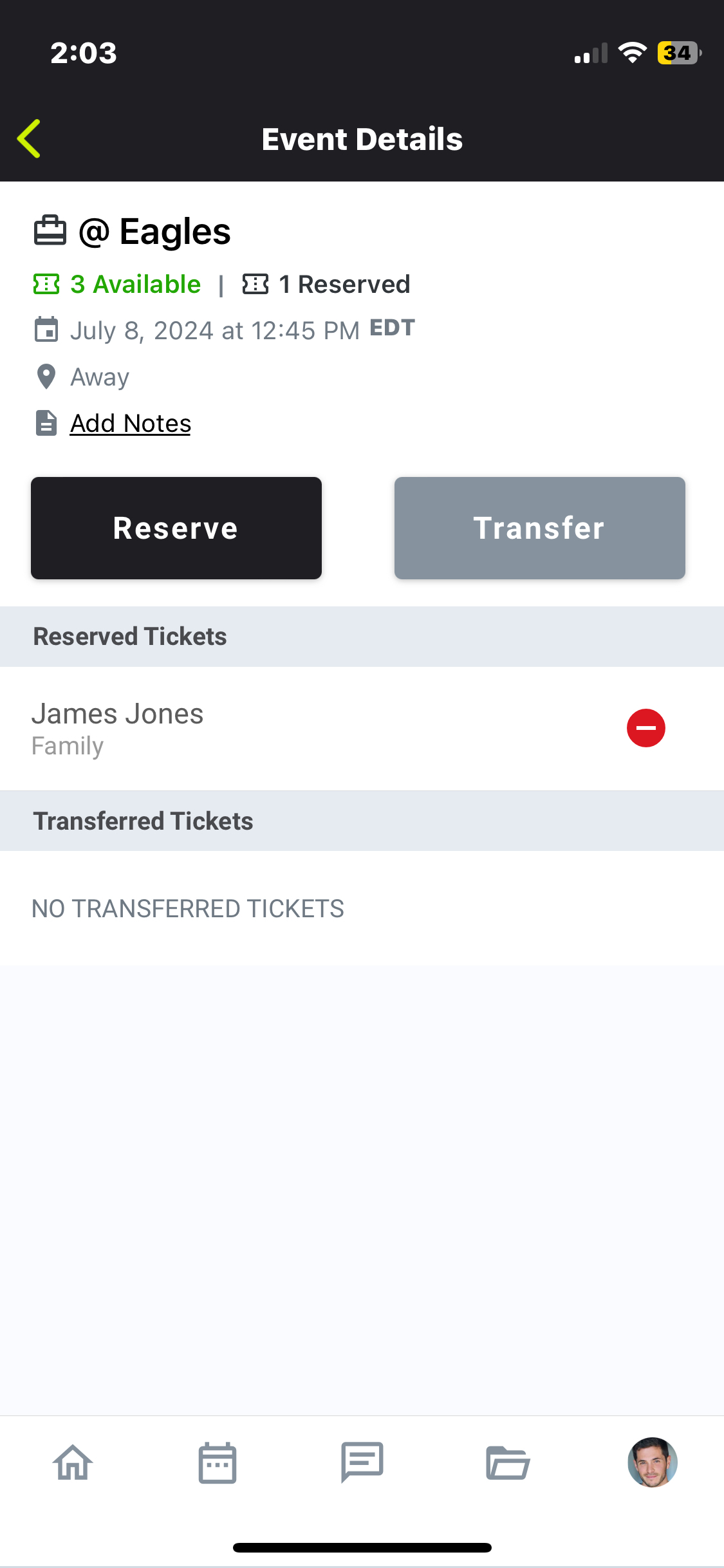Open the Files folder icon in bottom bar
Viewport: 724px width, 1568px height.
click(x=506, y=1462)
